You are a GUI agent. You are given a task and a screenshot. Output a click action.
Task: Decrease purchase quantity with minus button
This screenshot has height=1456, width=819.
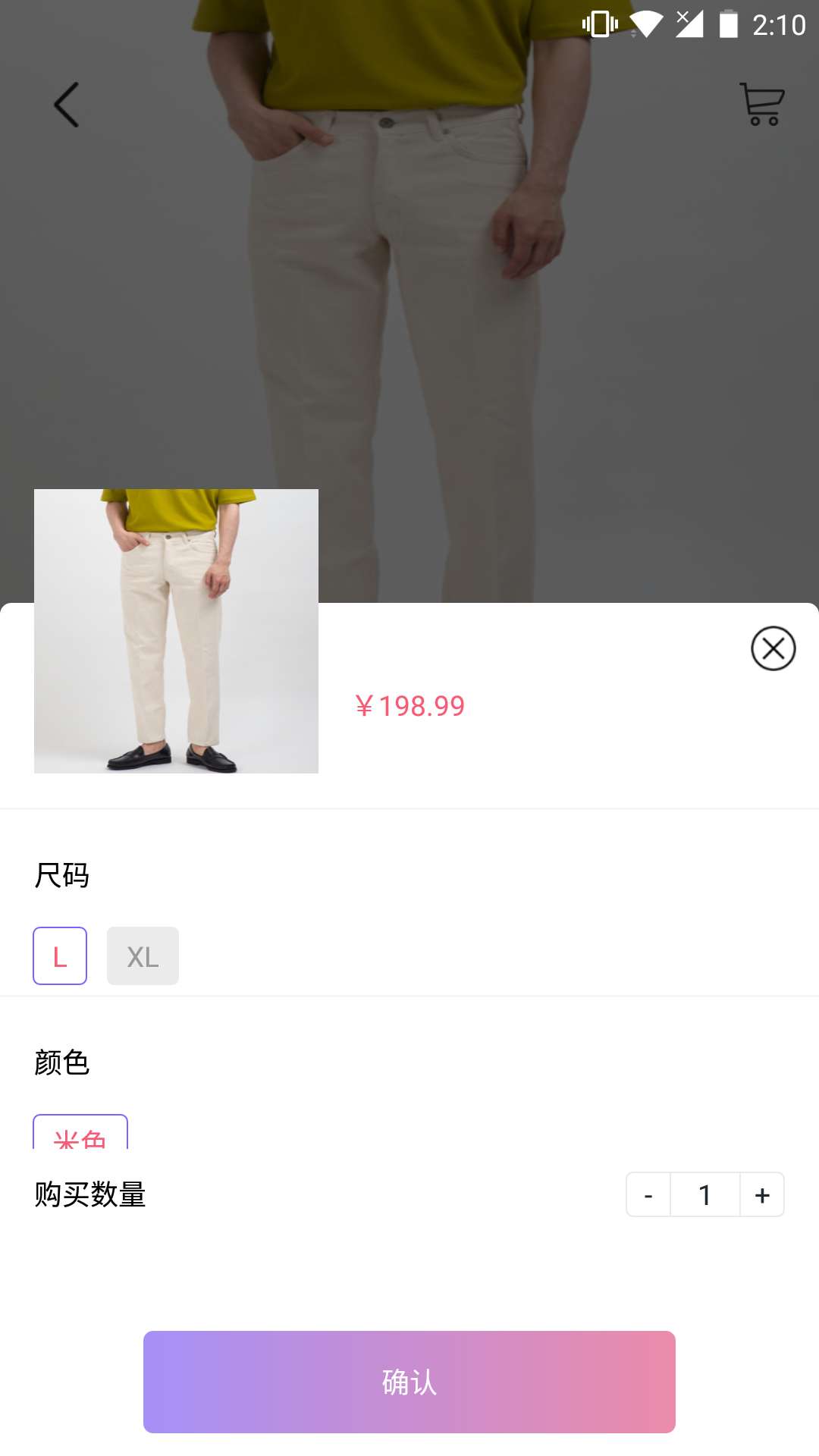click(648, 1195)
